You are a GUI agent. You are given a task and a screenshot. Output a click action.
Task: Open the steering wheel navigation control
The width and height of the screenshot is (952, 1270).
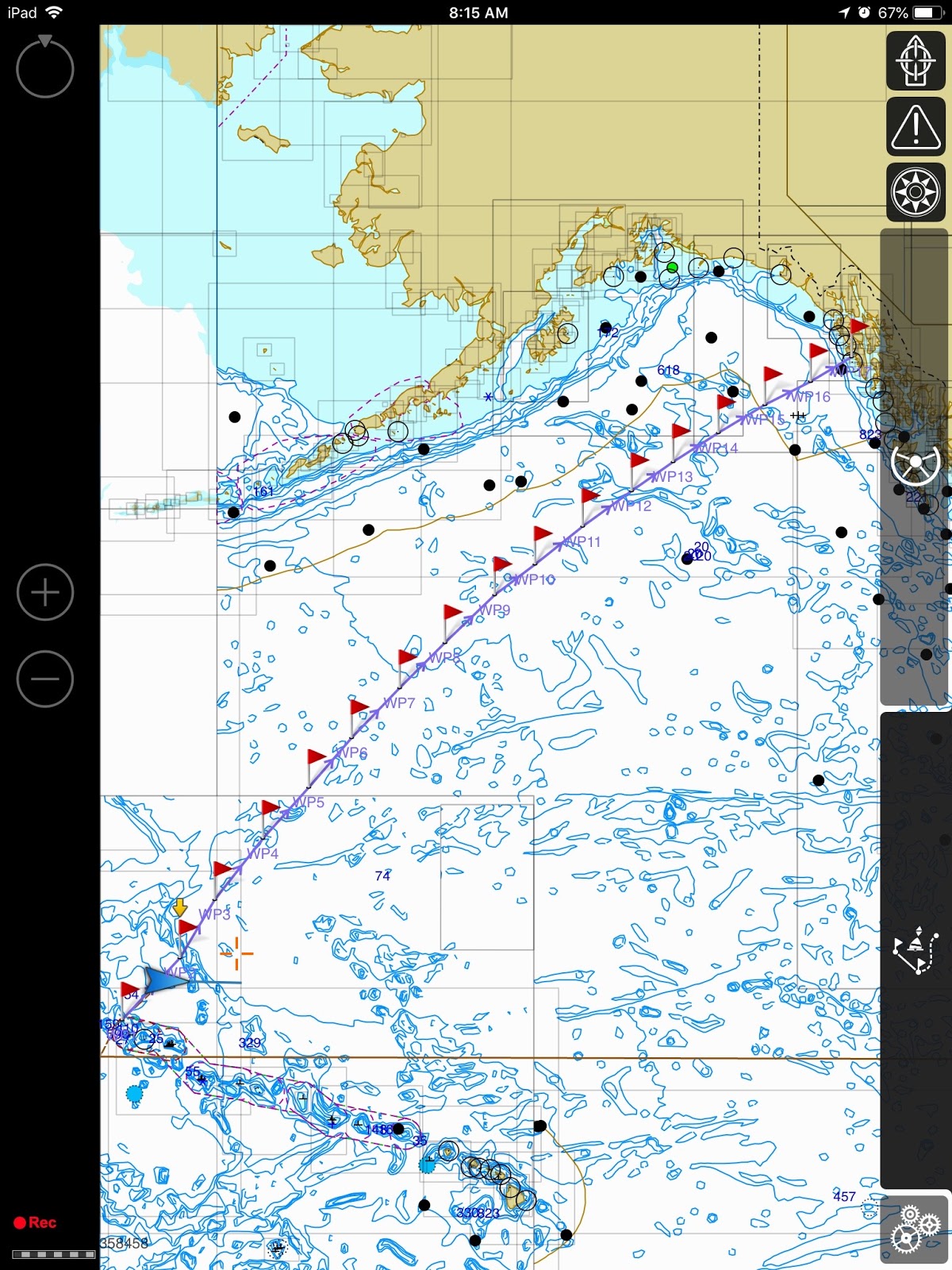915,464
